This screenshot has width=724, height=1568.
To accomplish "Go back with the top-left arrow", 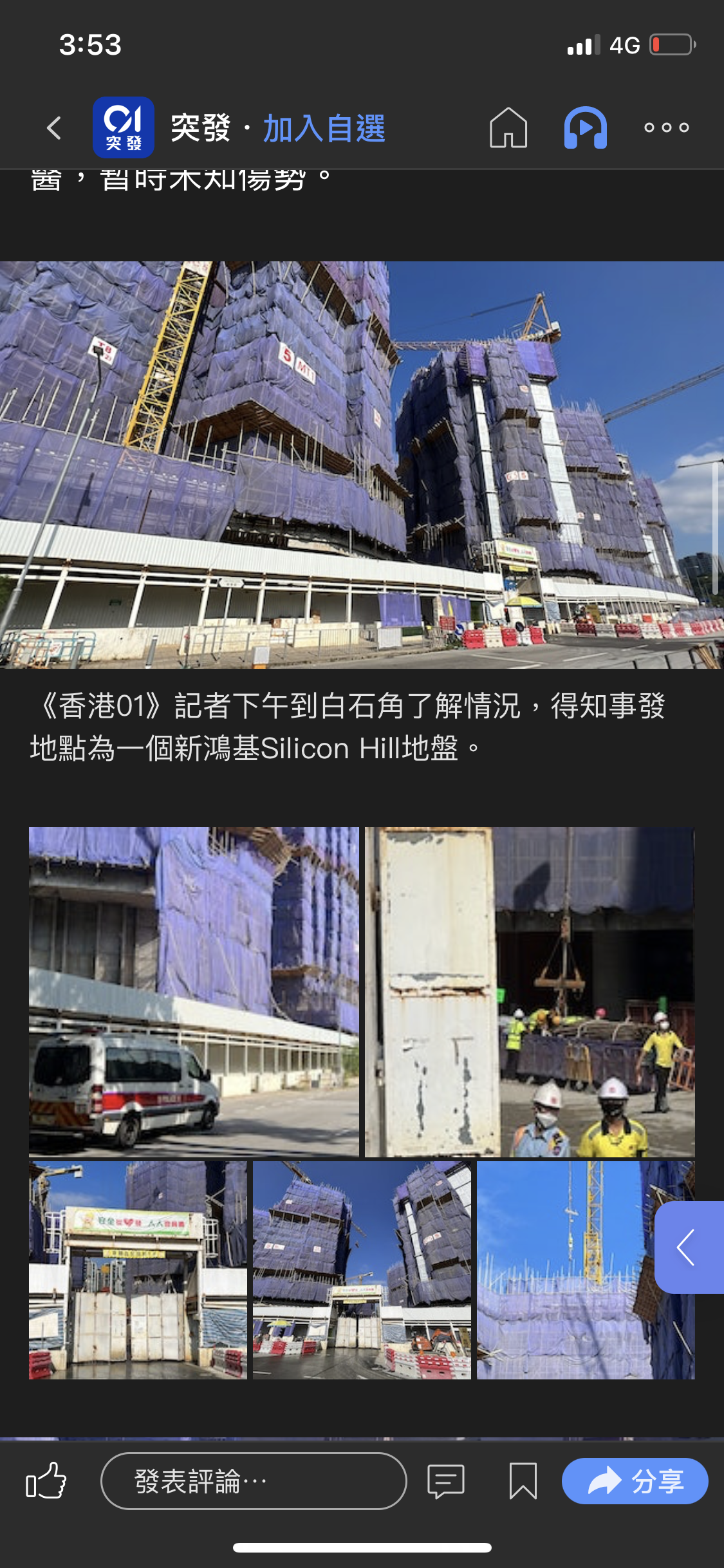I will [55, 128].
